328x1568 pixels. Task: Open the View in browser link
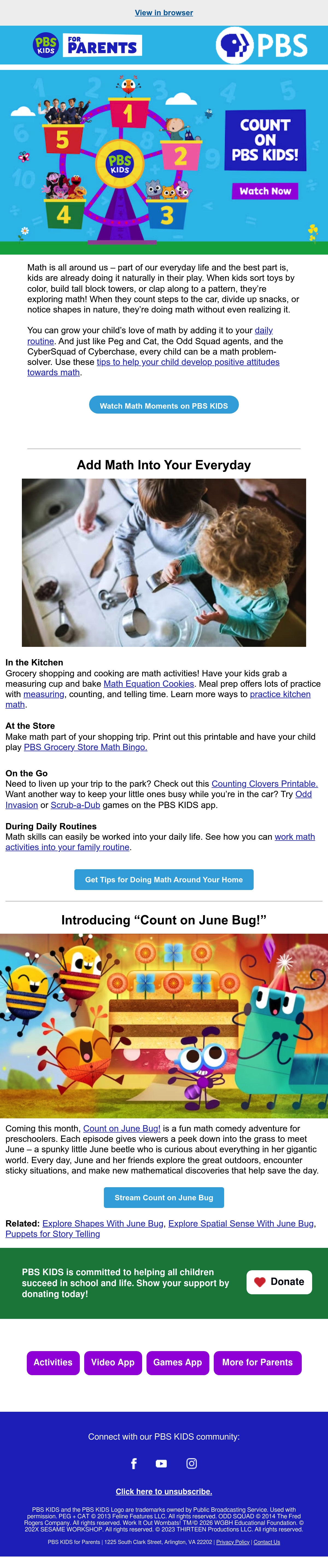(164, 13)
